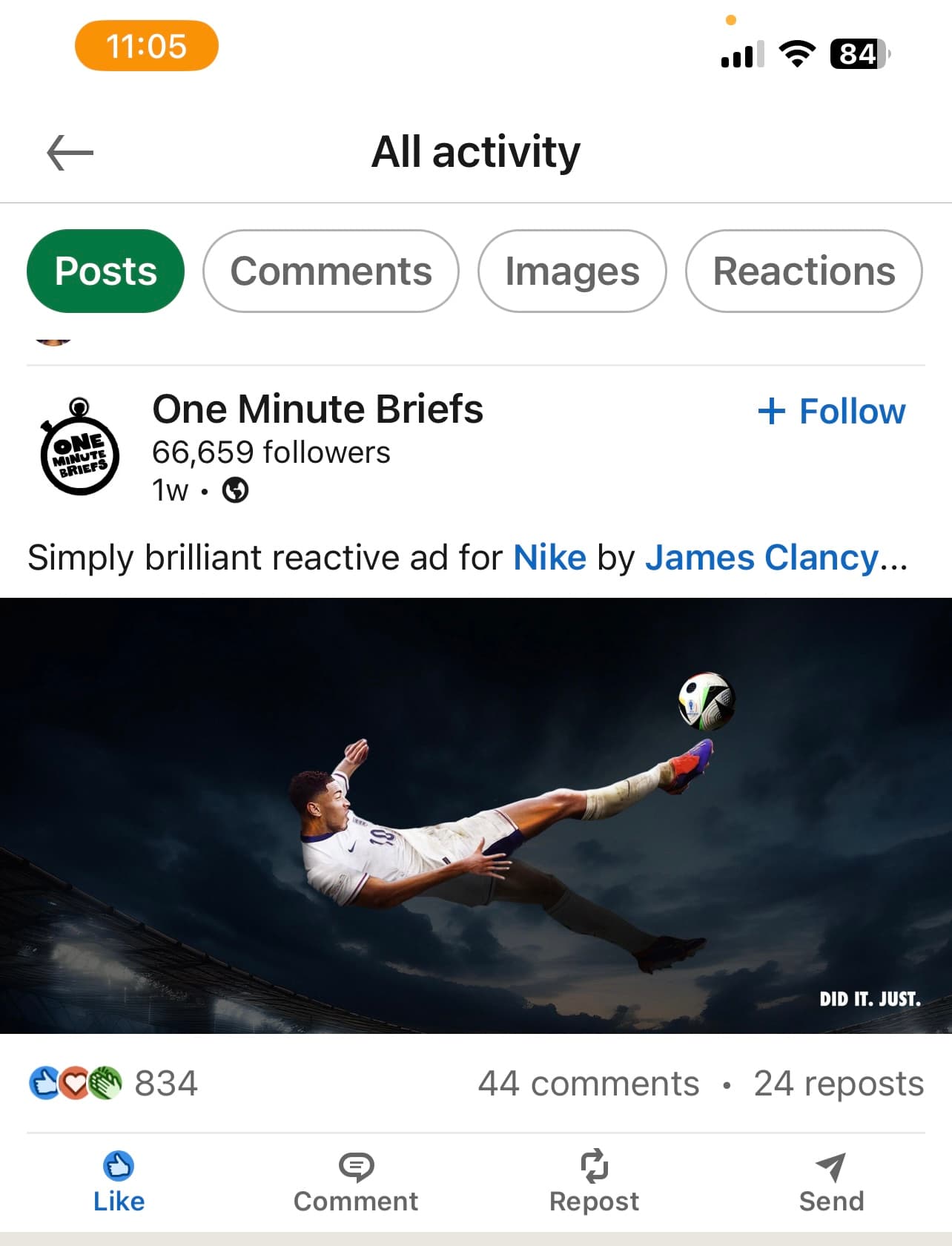This screenshot has height=1246, width=952.
Task: See the 24 reposts
Action: point(839,1084)
